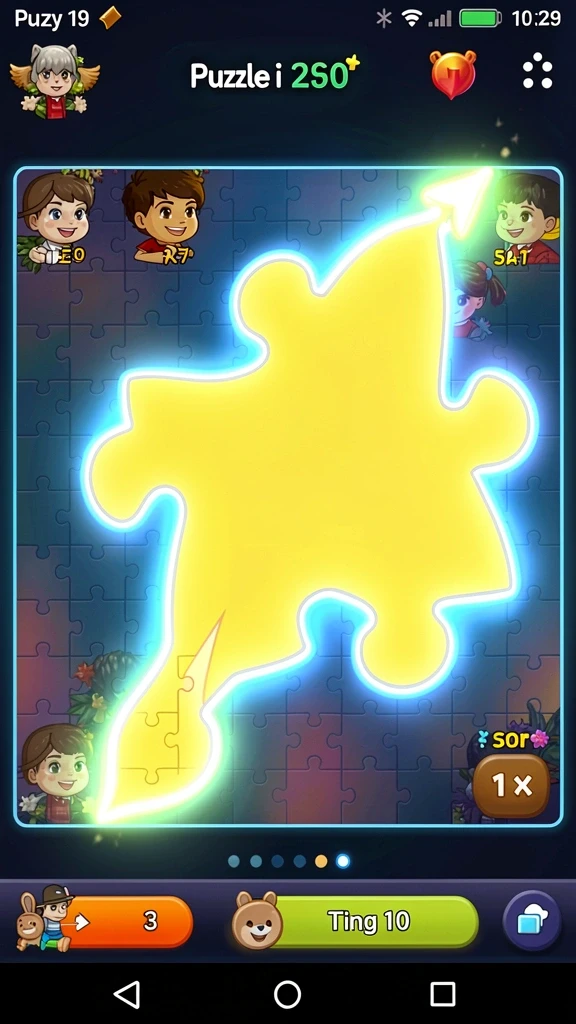Select the yellow page indicator dot
The image size is (576, 1024).
pos(321,861)
